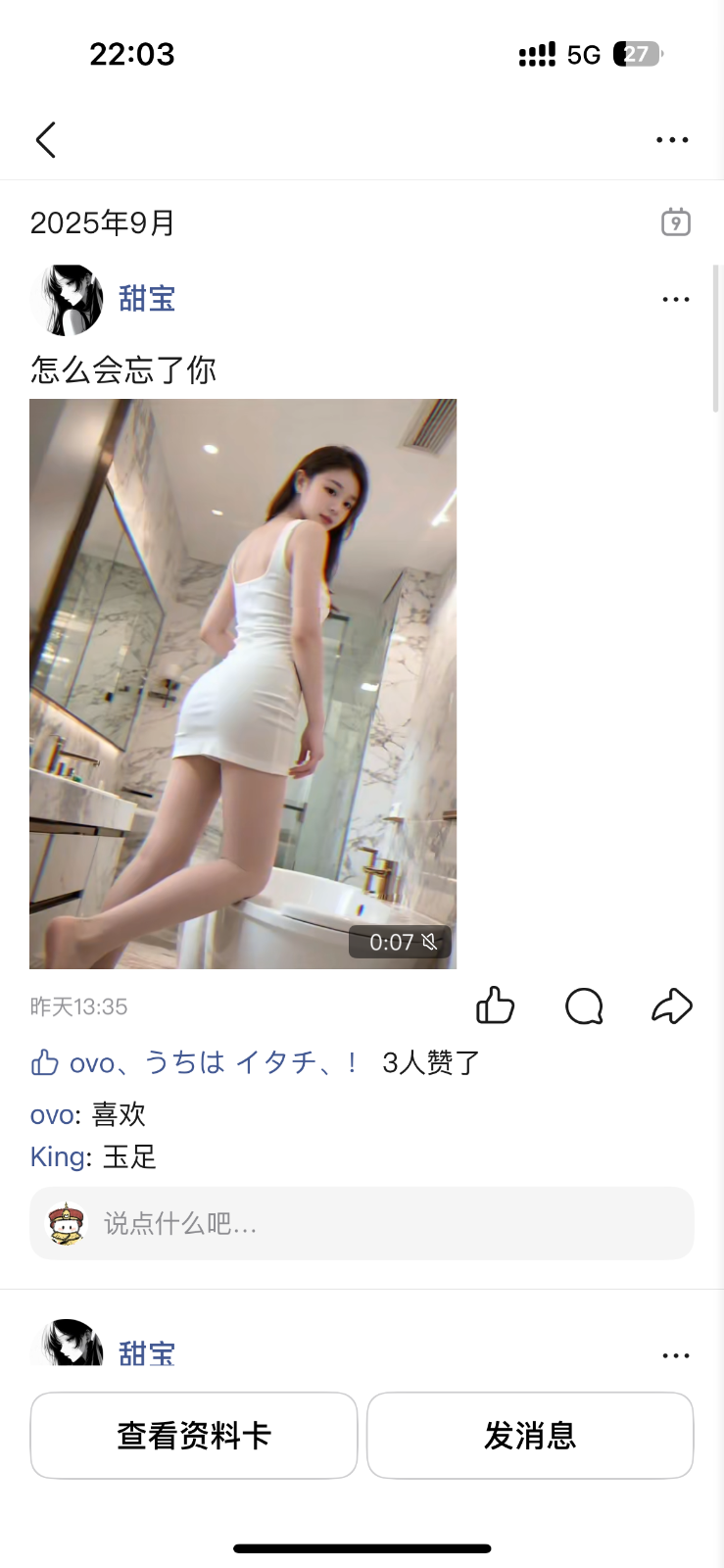Screen dimensions: 724x1568
Task: Share the 怎么会忘了你 post
Action: pyautogui.click(x=672, y=1005)
